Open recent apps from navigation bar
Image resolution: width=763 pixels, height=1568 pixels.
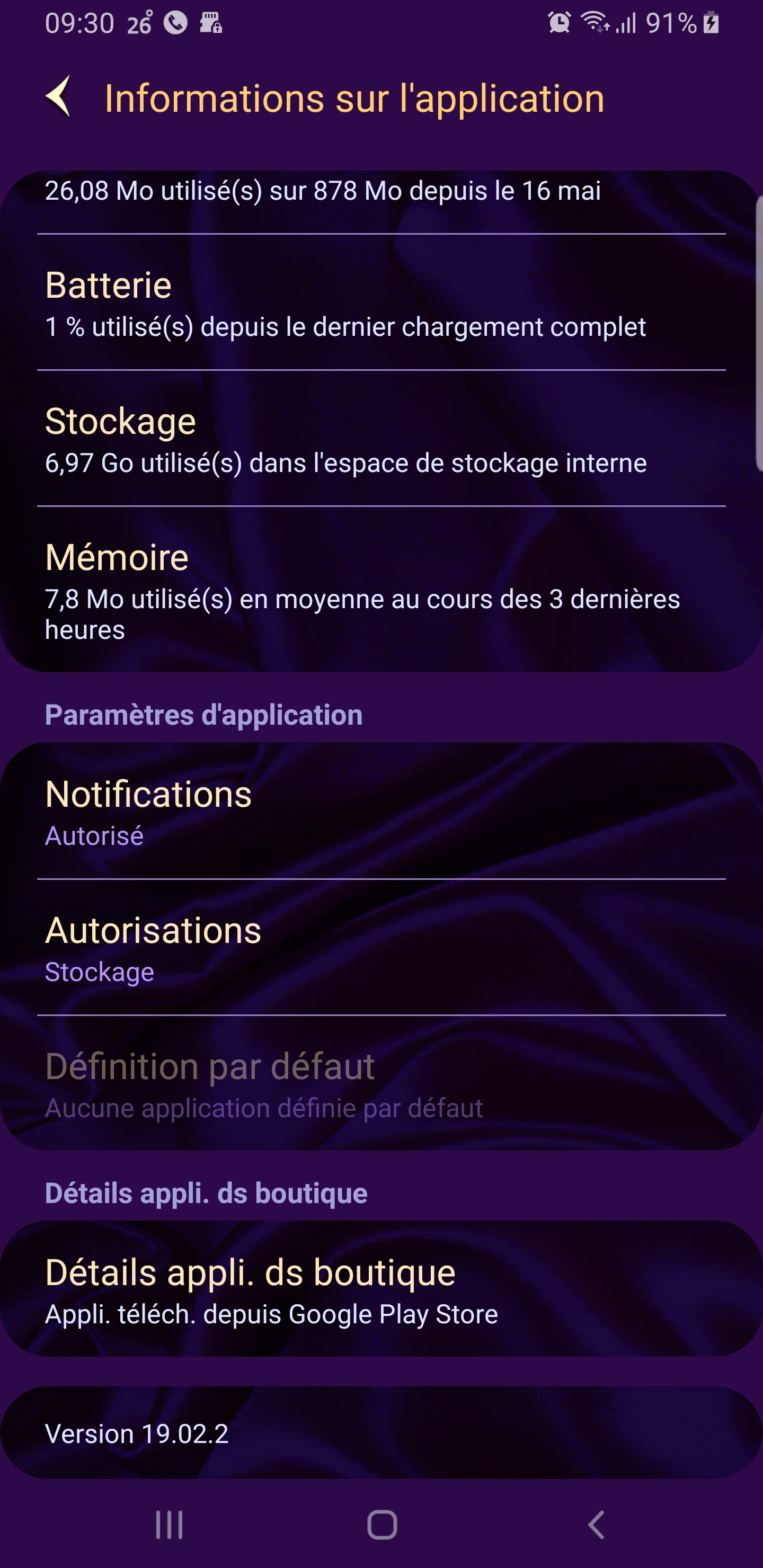coord(169,1525)
